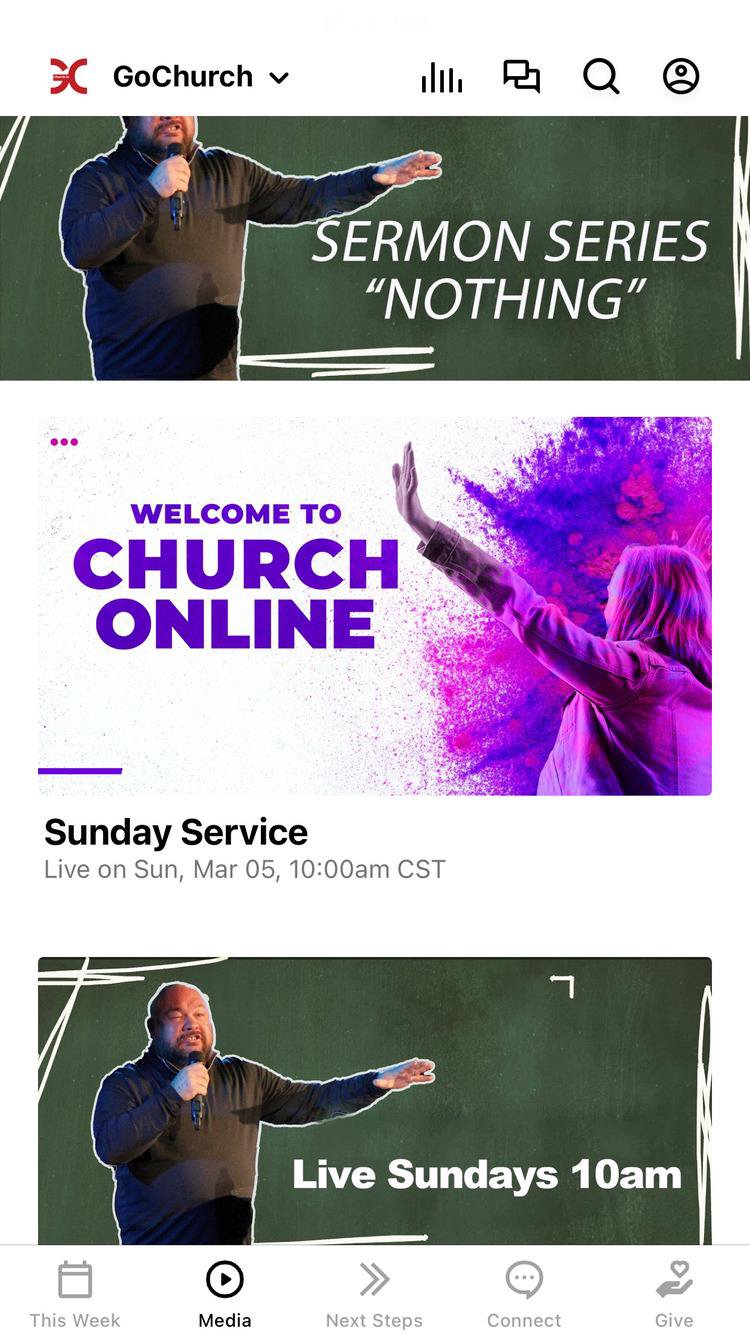
Task: Select the Media tab
Action: pyautogui.click(x=225, y=1292)
